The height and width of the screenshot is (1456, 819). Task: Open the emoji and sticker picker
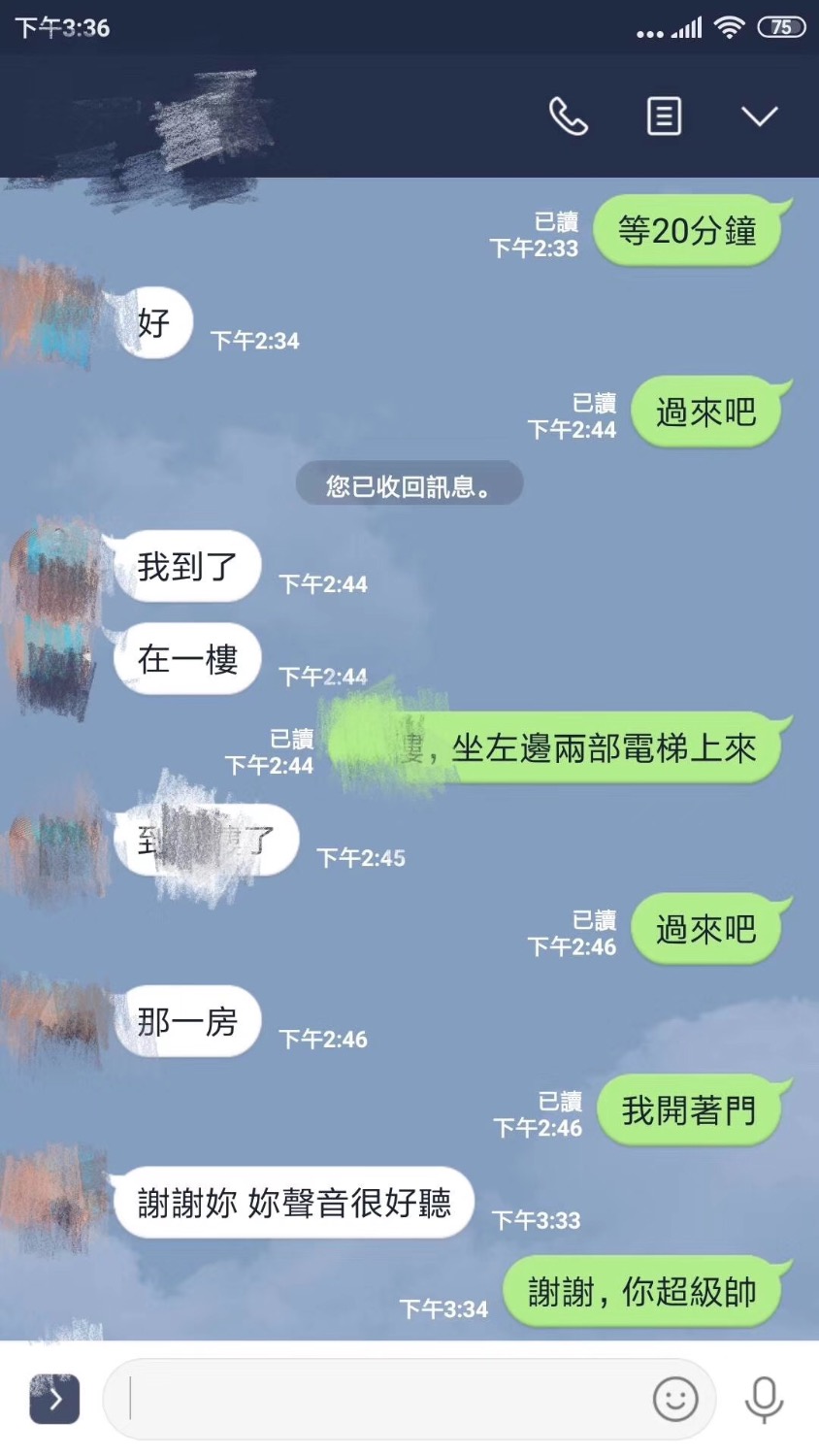click(675, 1399)
